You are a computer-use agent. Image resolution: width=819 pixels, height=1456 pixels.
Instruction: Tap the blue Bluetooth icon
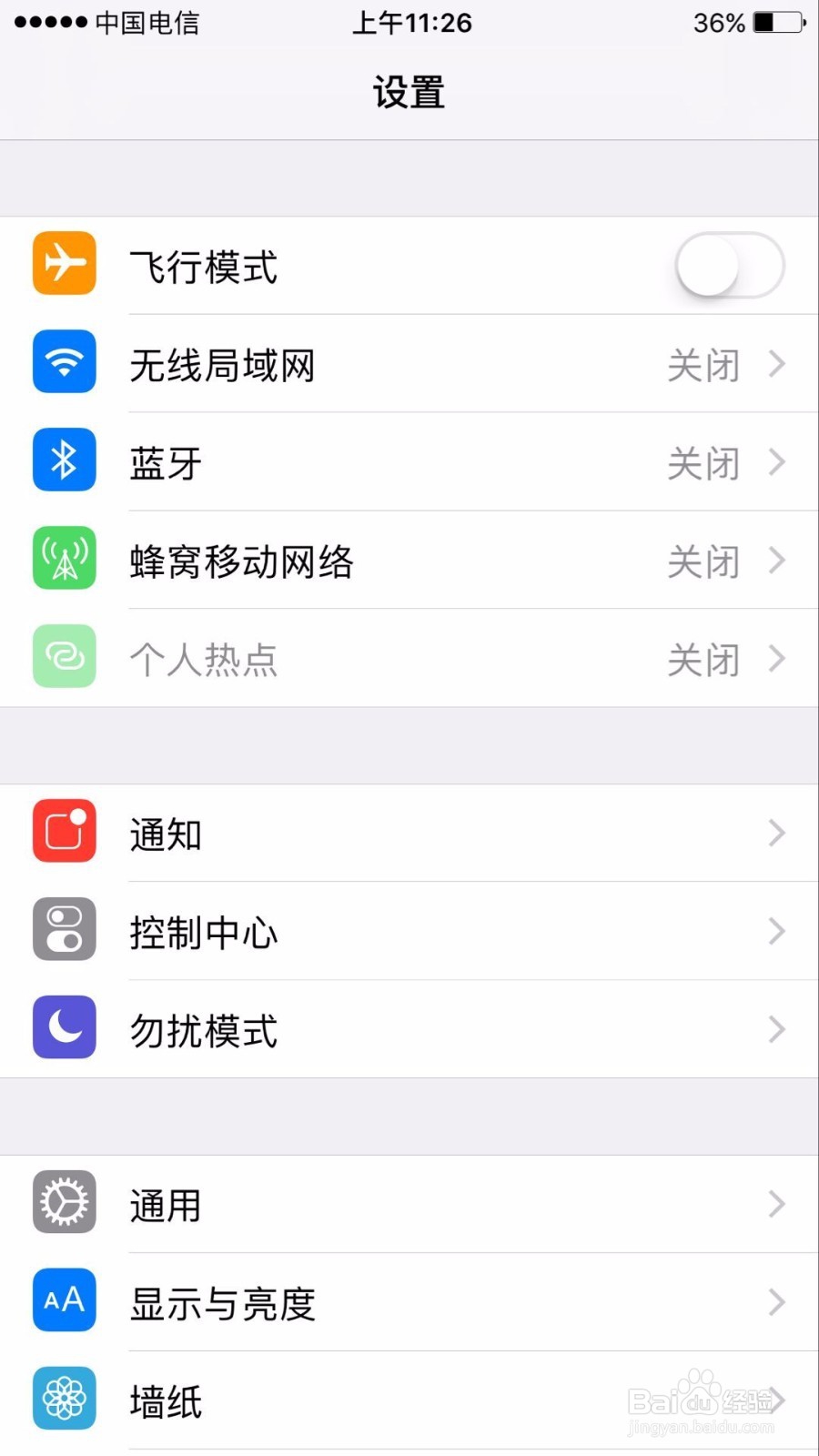(64, 460)
